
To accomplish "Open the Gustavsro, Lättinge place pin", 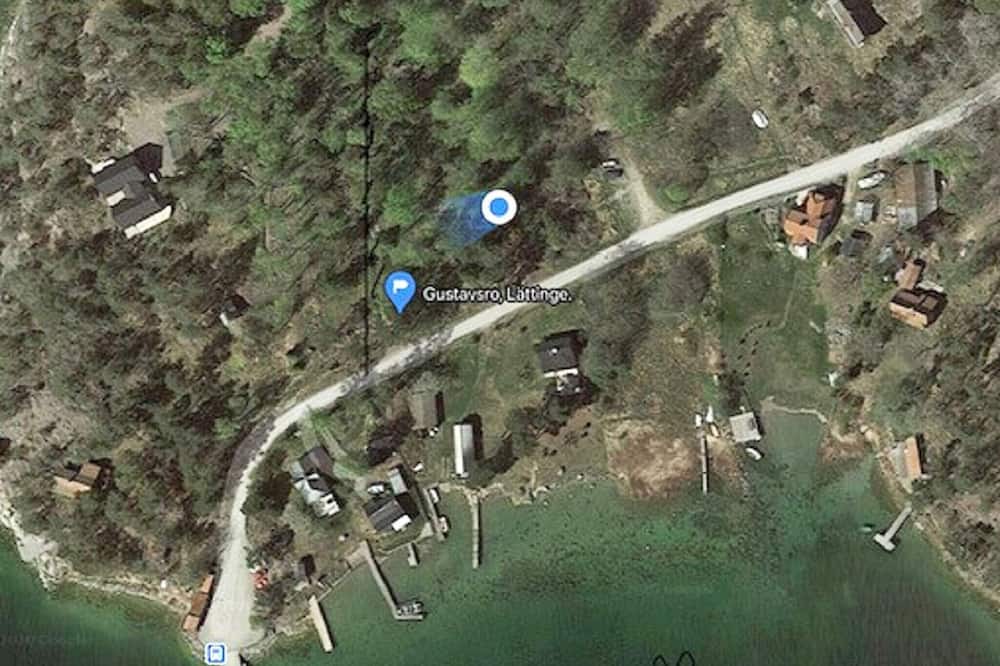I will coord(400,290).
